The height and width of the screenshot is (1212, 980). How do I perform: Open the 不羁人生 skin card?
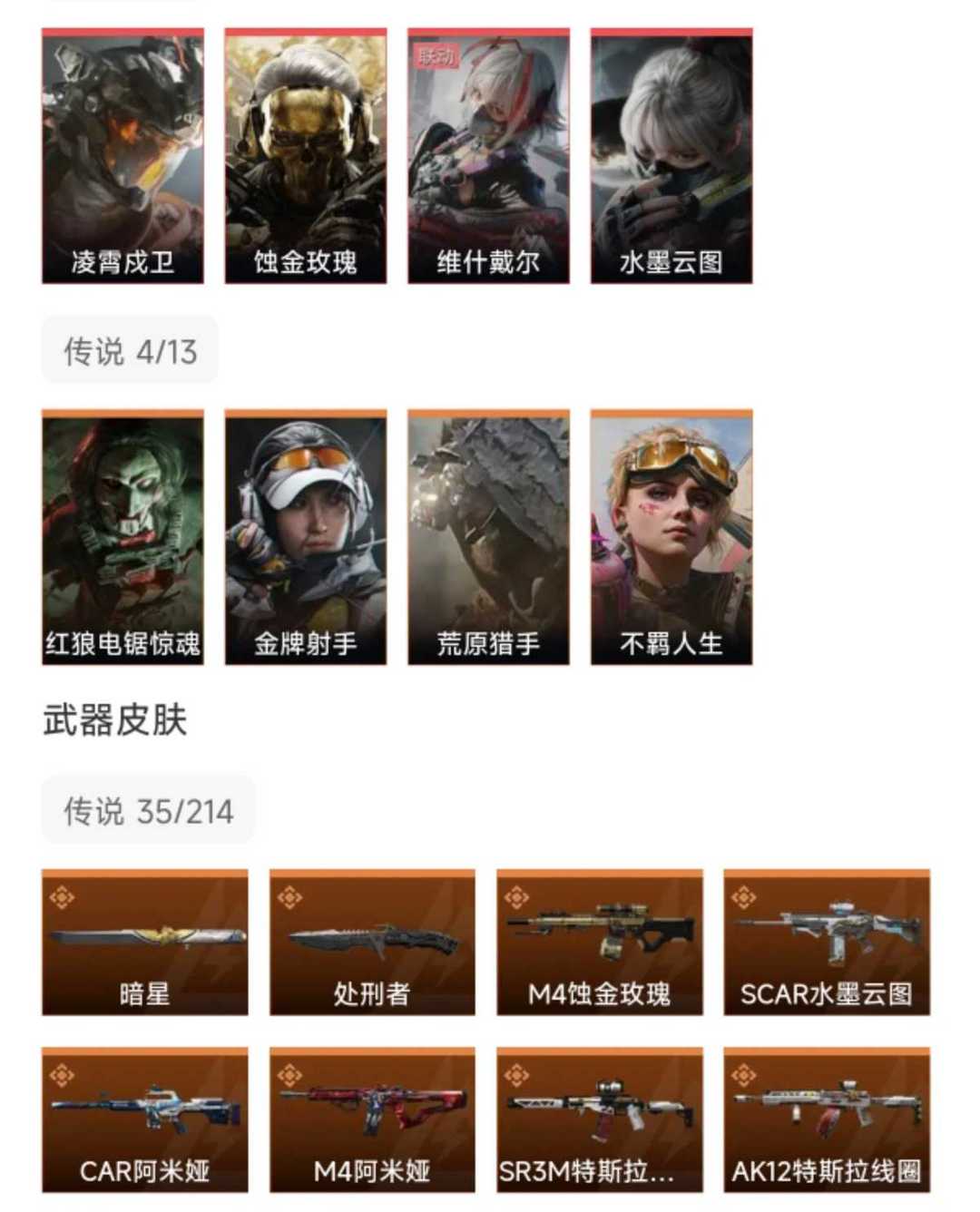pyautogui.click(x=671, y=537)
